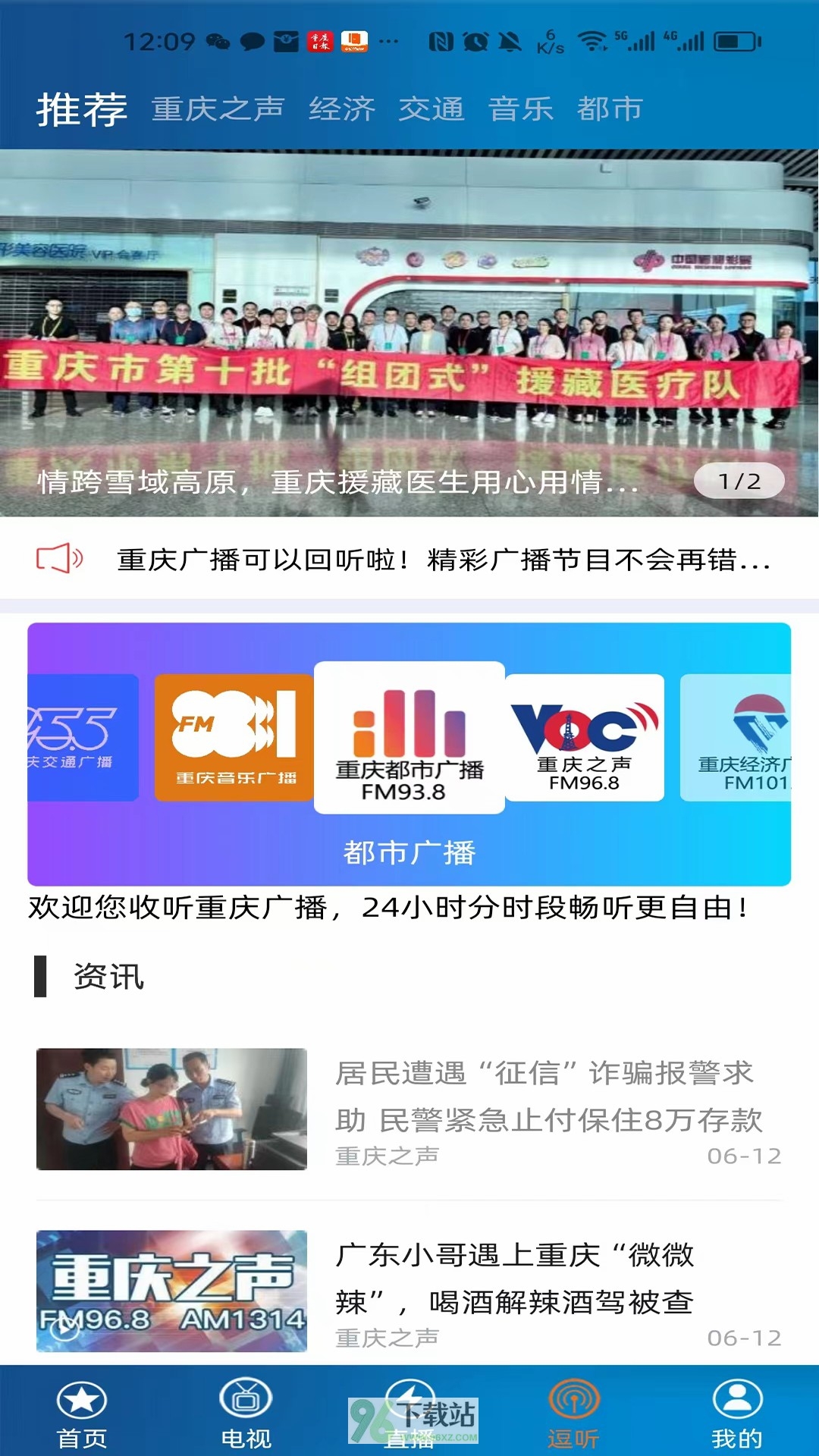Viewport: 819px width, 1456px height.
Task: Select the 经济 top tab
Action: click(x=342, y=109)
